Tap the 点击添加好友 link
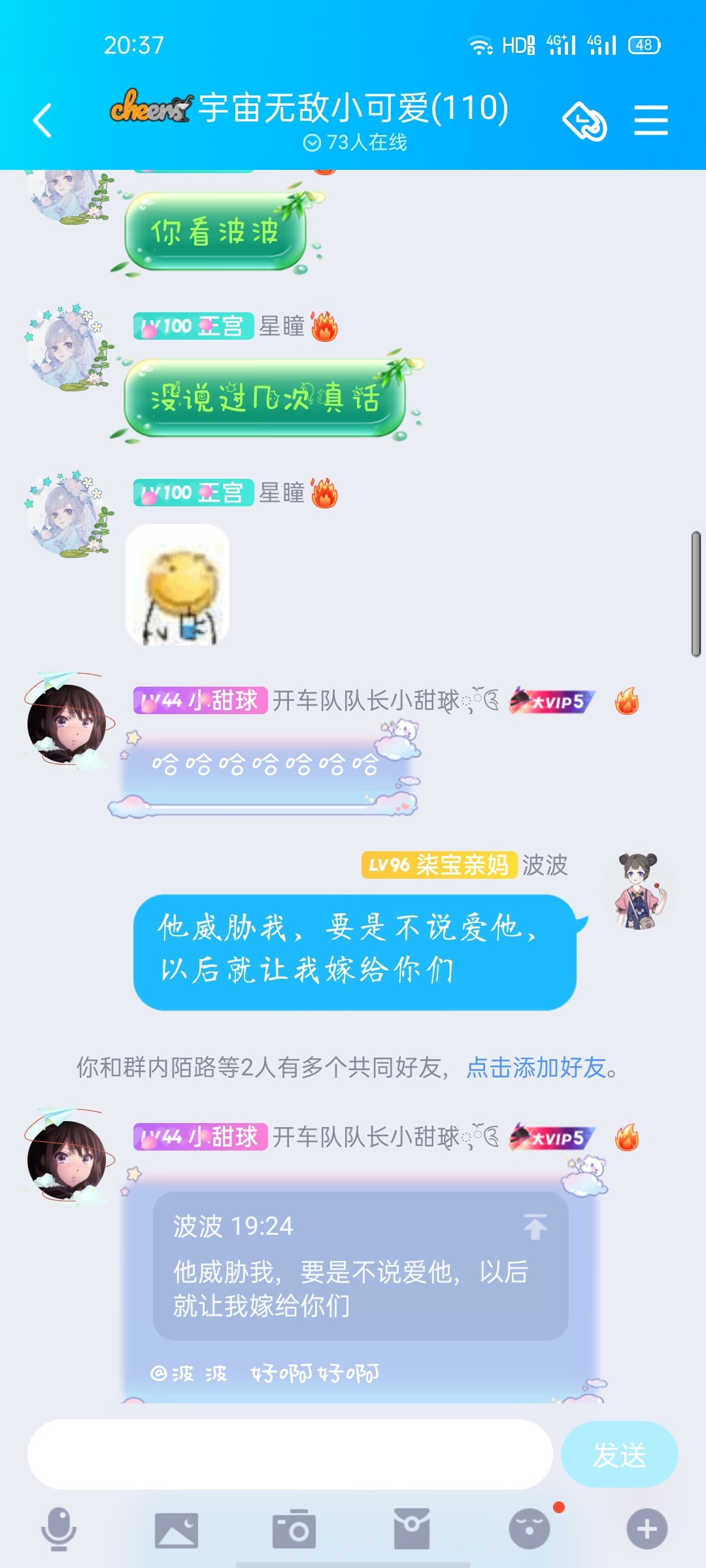706x1568 pixels. [x=536, y=1068]
